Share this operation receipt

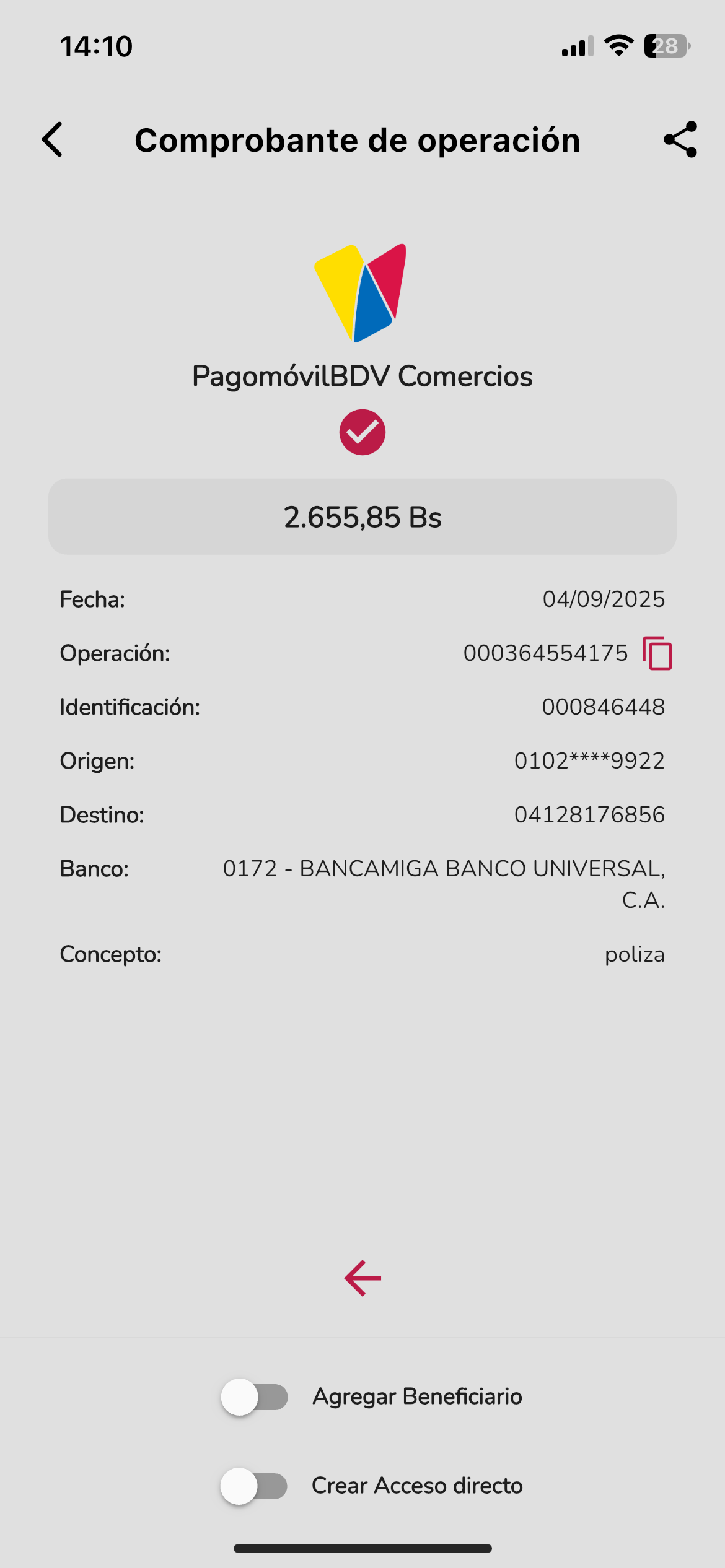point(680,139)
